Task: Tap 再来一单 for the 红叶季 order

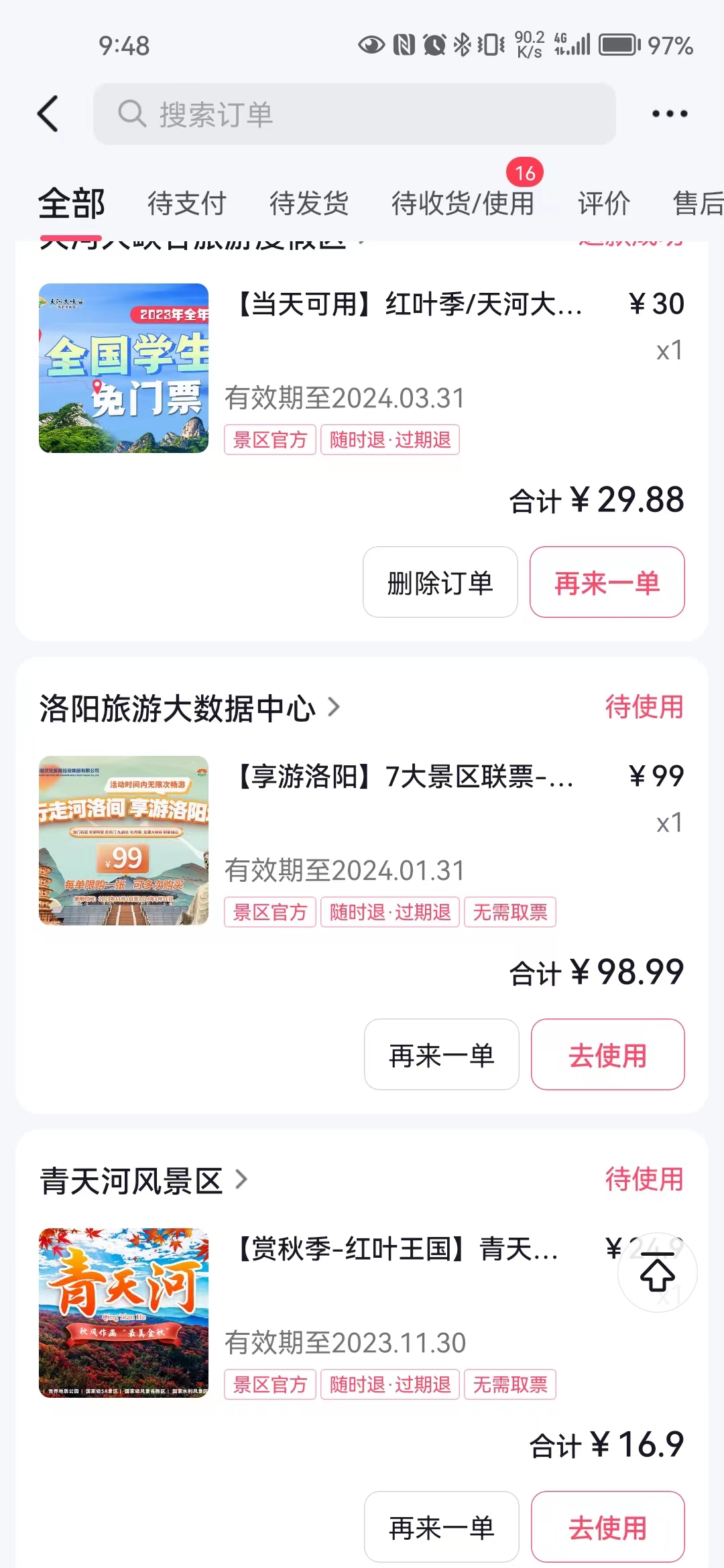Action: click(607, 582)
